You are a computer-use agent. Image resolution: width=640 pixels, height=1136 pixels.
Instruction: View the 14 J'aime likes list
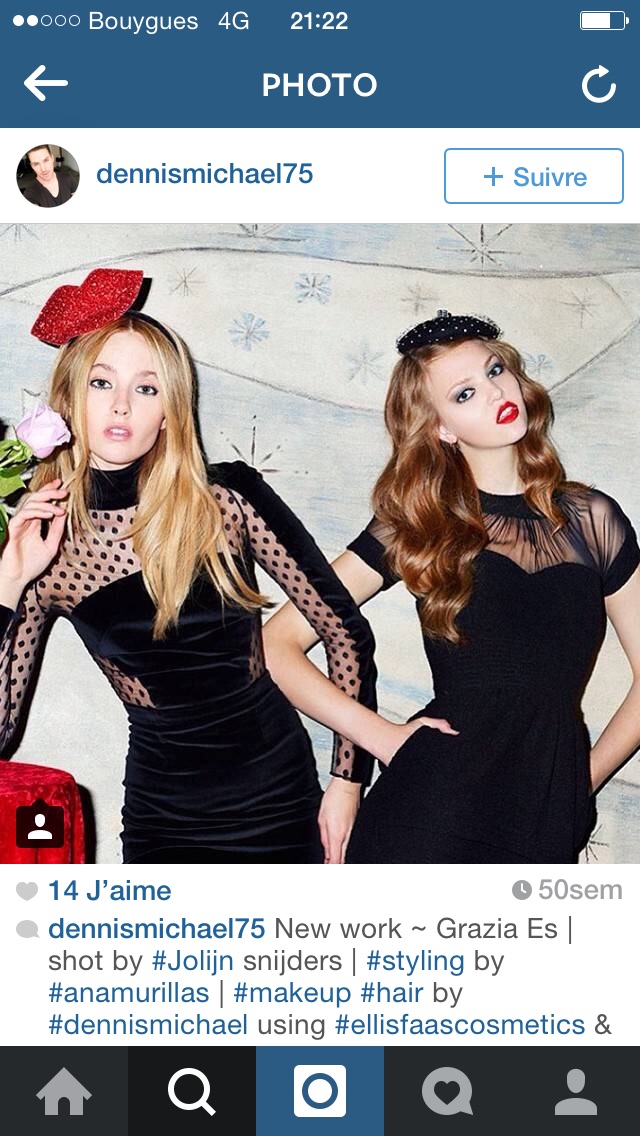109,890
